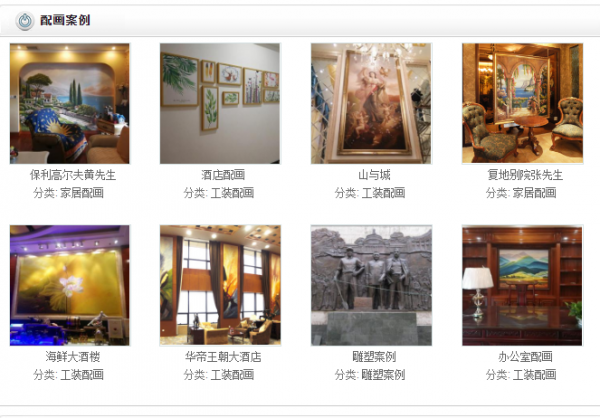View the 酒店配画 case photo
The width and height of the screenshot is (600, 418).
pyautogui.click(x=220, y=103)
